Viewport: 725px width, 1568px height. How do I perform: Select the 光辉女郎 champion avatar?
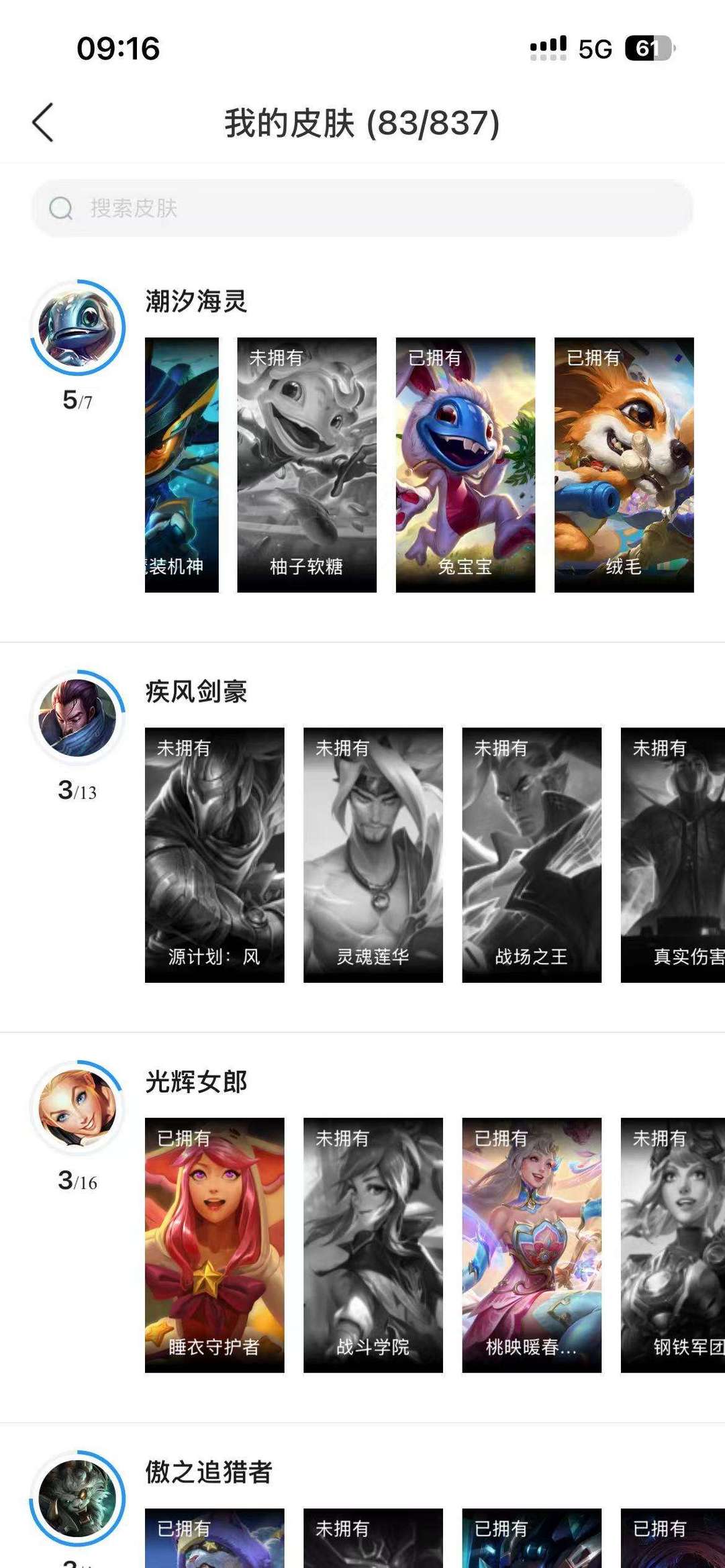[78, 1108]
